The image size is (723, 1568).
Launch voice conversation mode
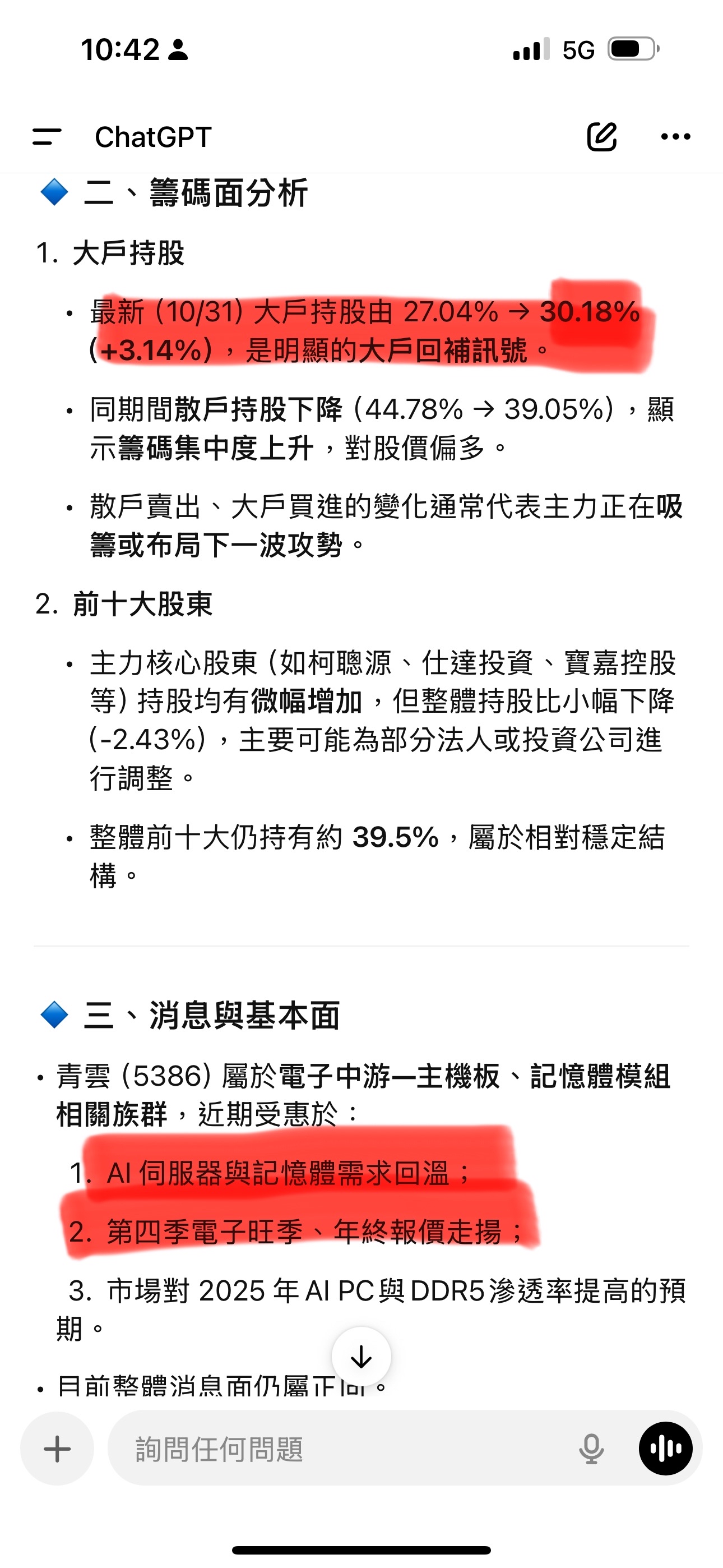click(x=665, y=1449)
